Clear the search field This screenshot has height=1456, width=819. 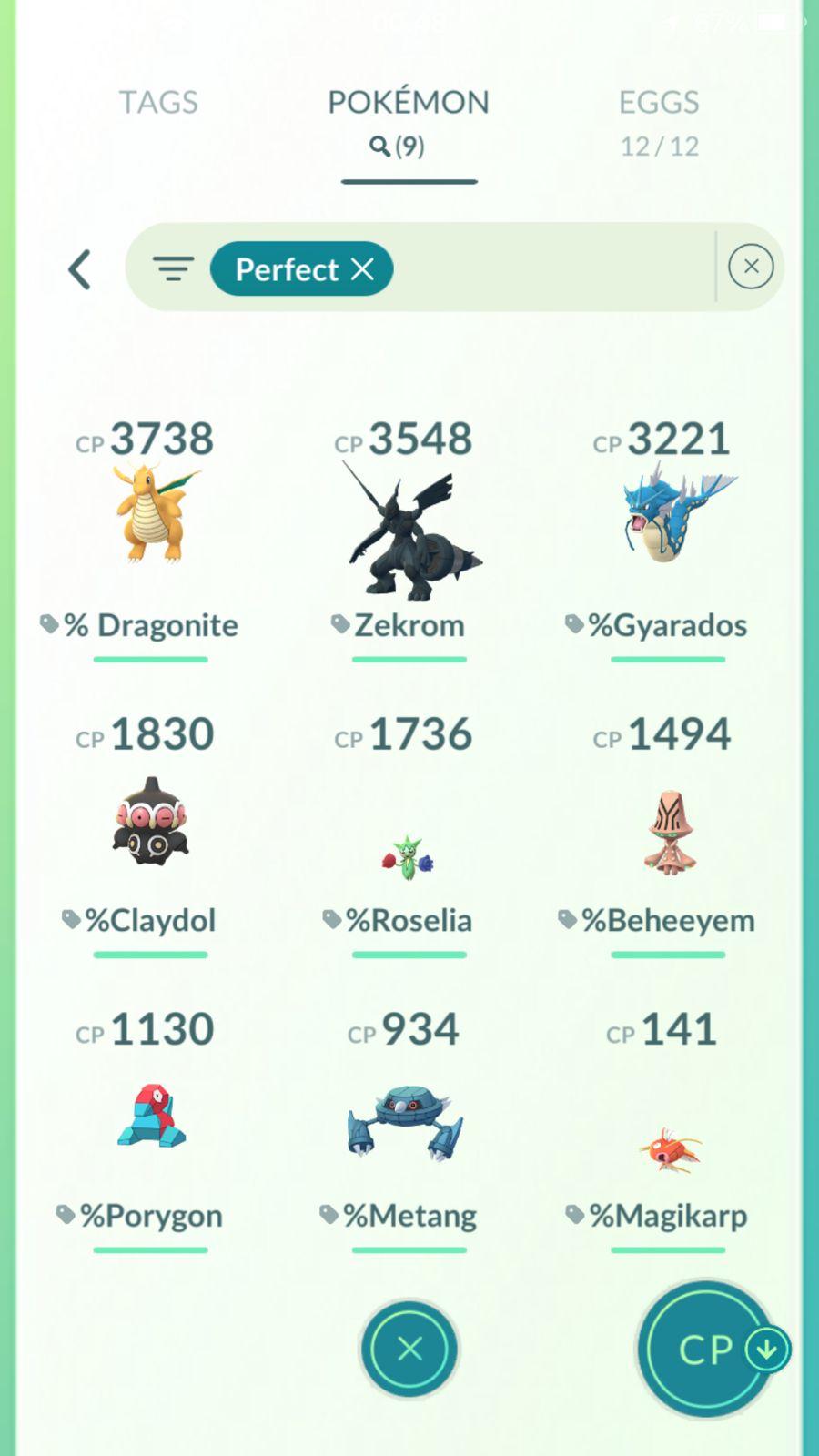[x=751, y=267]
